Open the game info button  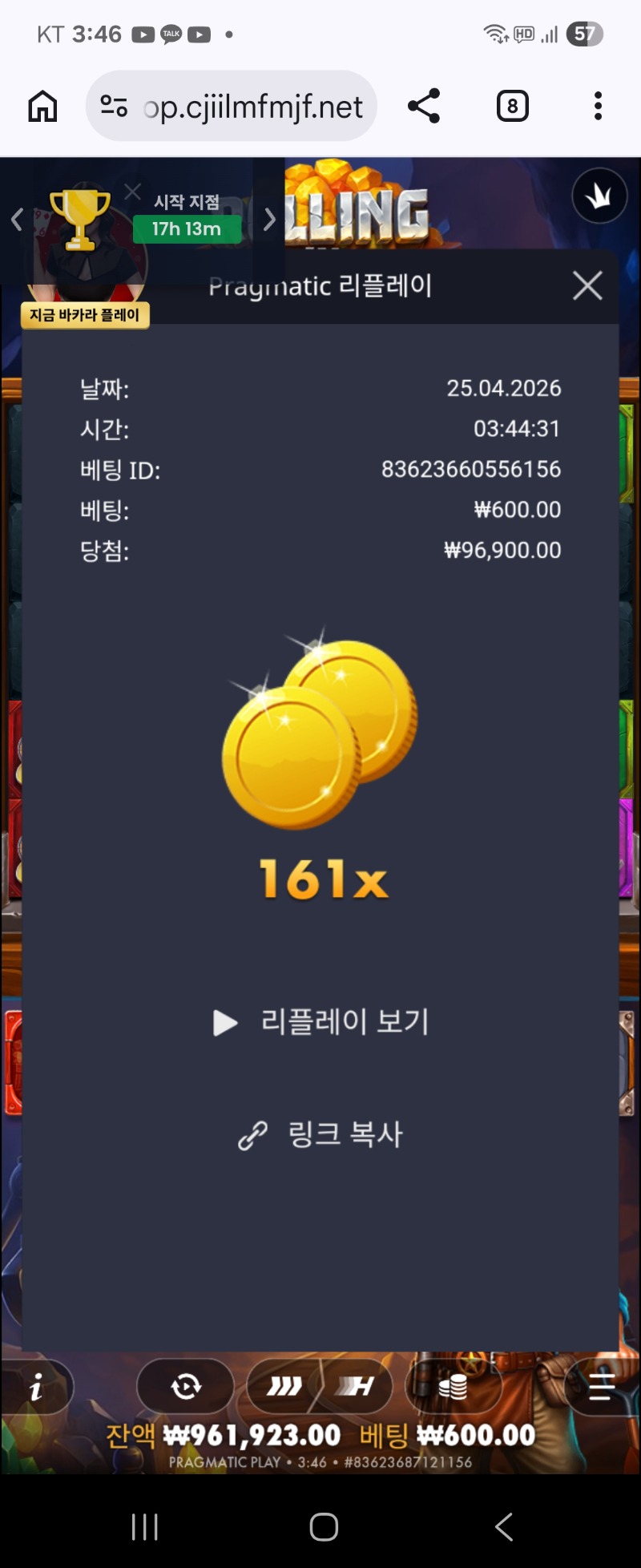pos(36,1387)
